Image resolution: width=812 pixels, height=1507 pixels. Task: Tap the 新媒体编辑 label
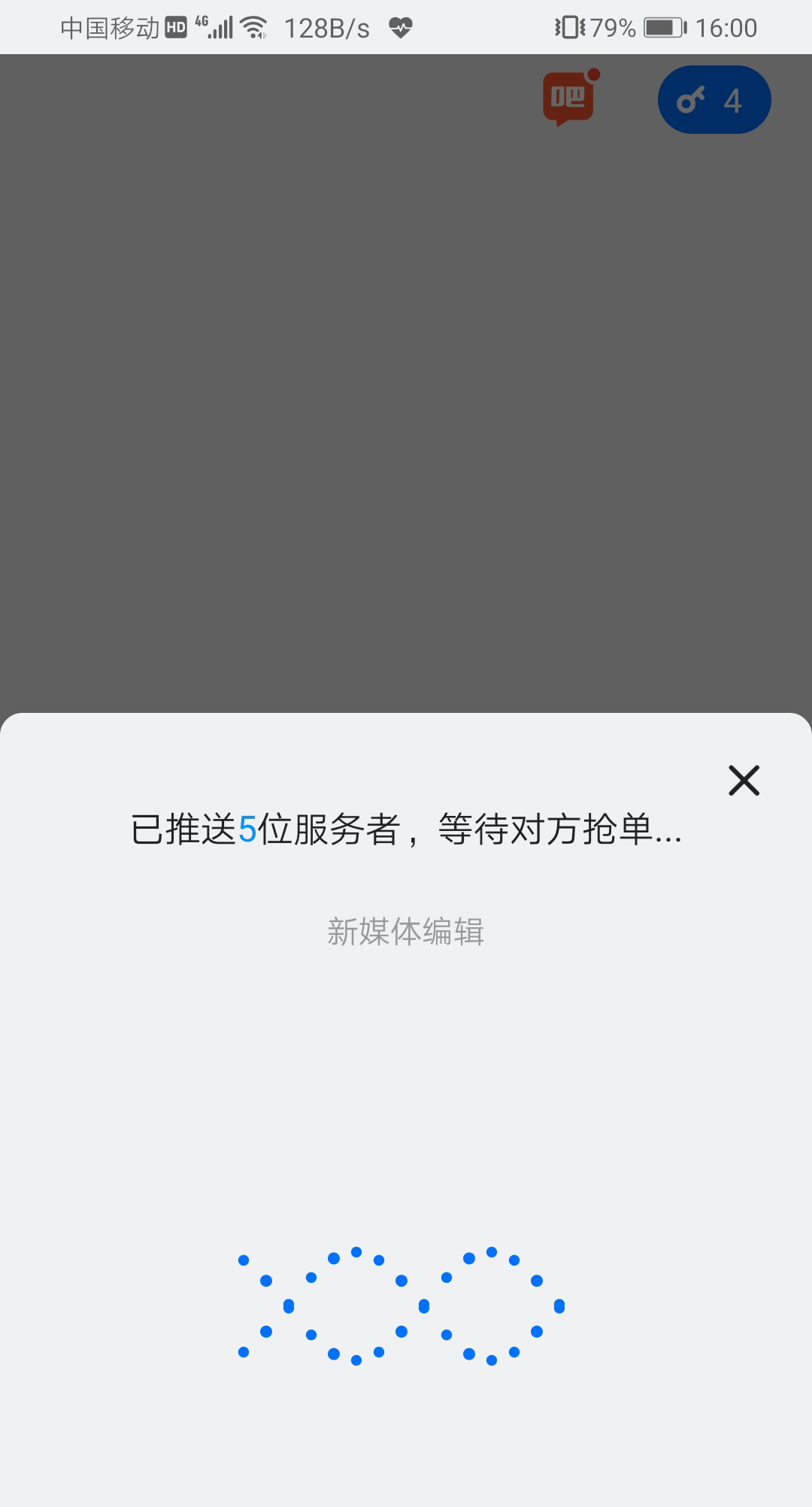click(406, 931)
